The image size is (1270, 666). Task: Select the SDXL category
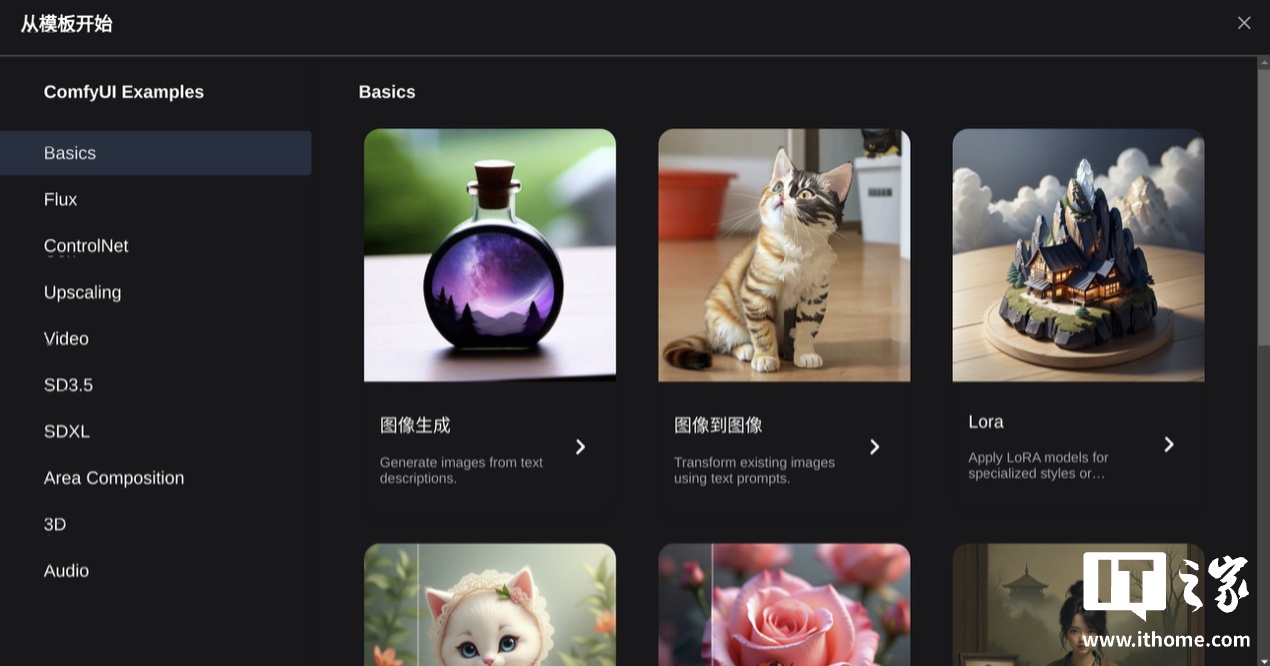(67, 431)
